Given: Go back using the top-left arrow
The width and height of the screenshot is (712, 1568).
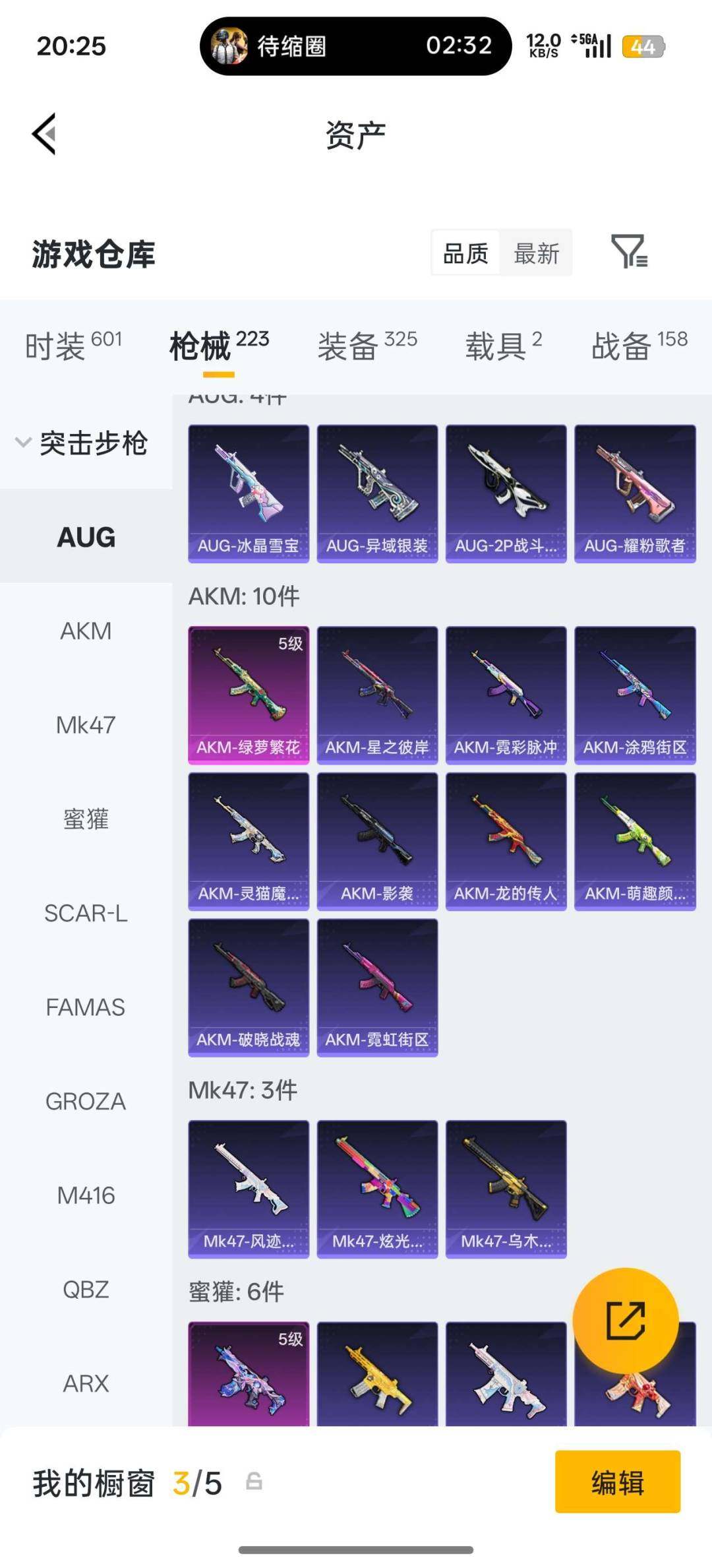Looking at the screenshot, I should 44,134.
